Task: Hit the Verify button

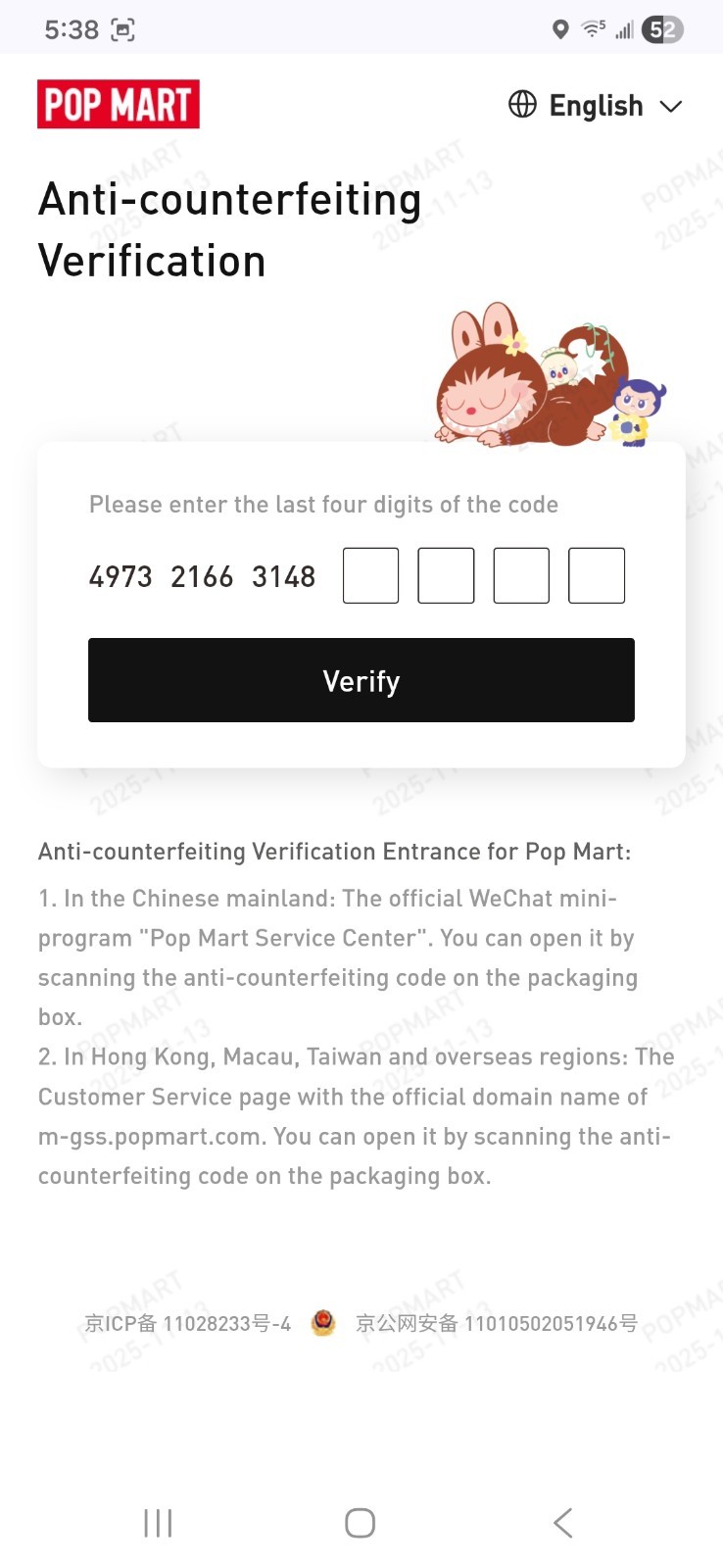Action: coord(361,680)
